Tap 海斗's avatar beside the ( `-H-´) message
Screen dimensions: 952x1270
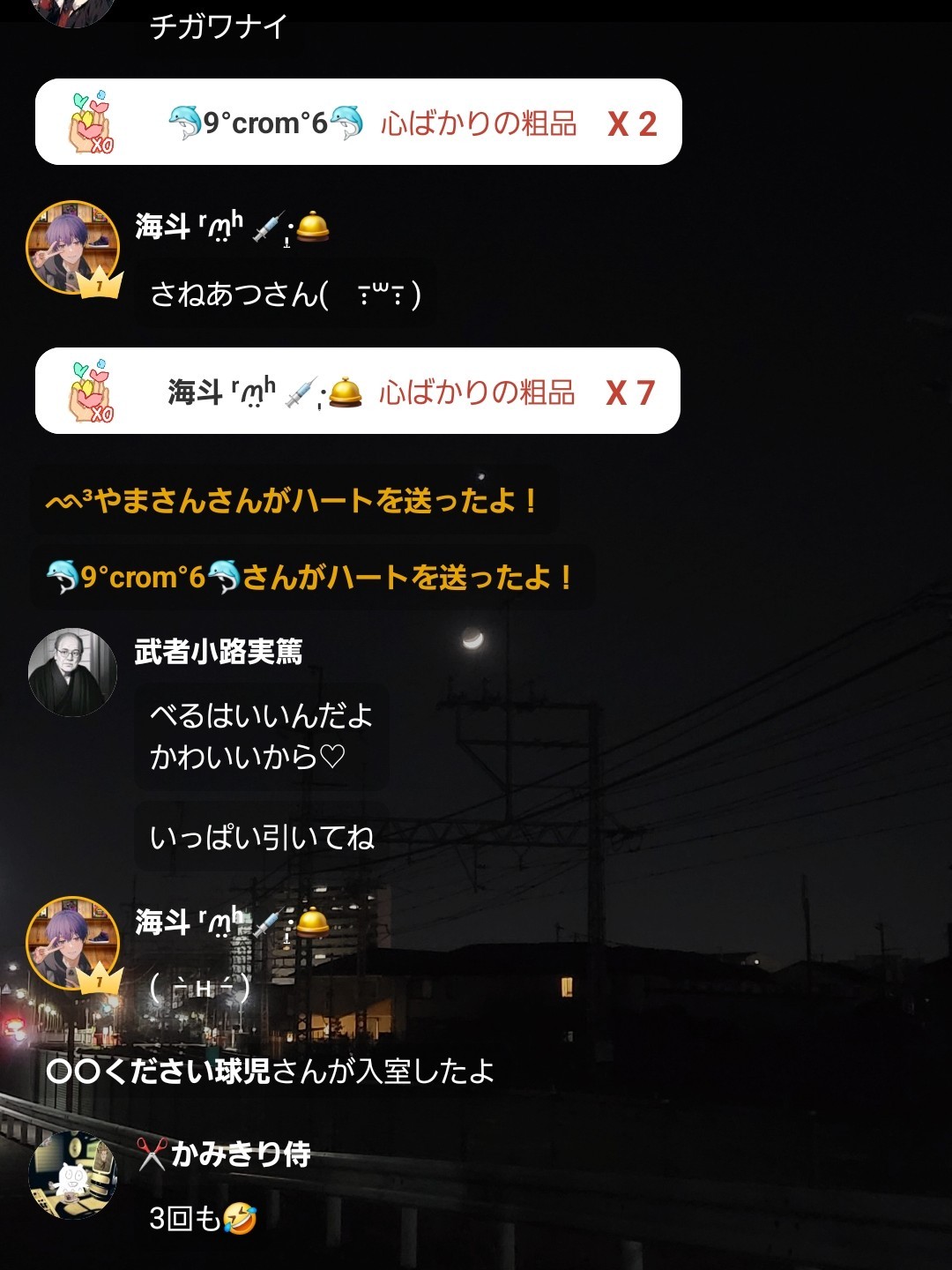click(x=72, y=942)
